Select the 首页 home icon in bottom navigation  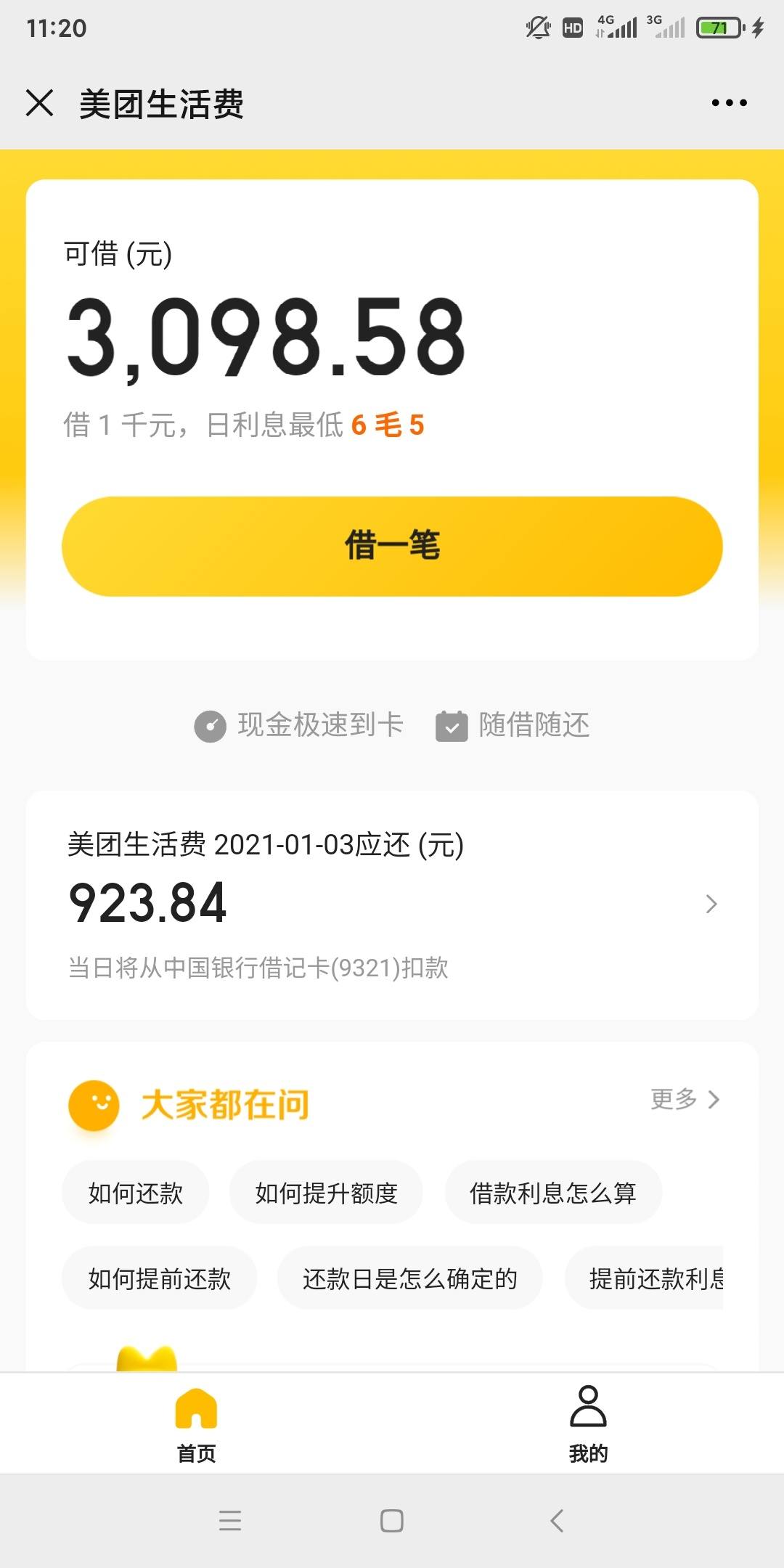coord(195,1408)
